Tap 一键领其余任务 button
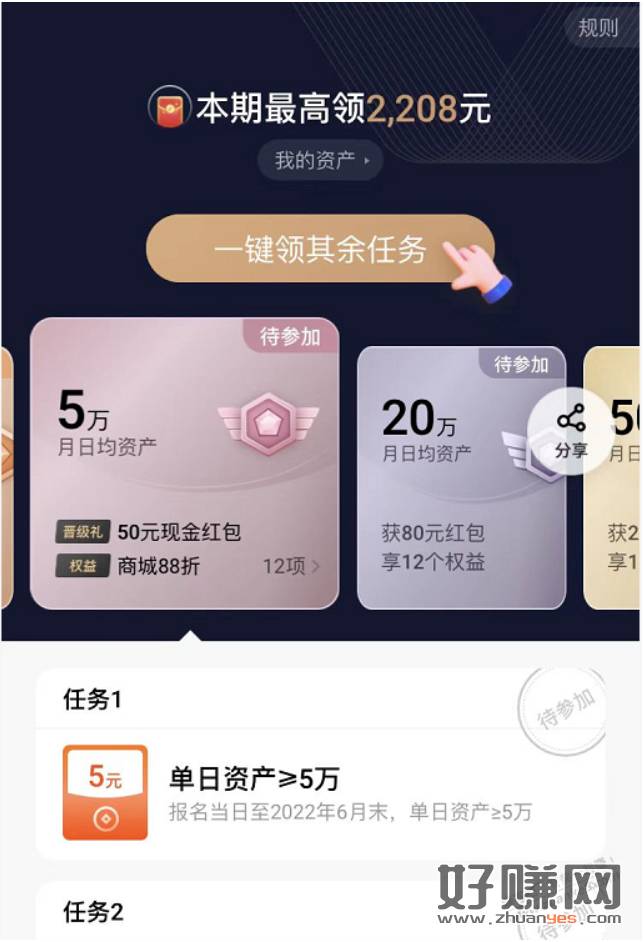The image size is (644, 942). coord(320,249)
